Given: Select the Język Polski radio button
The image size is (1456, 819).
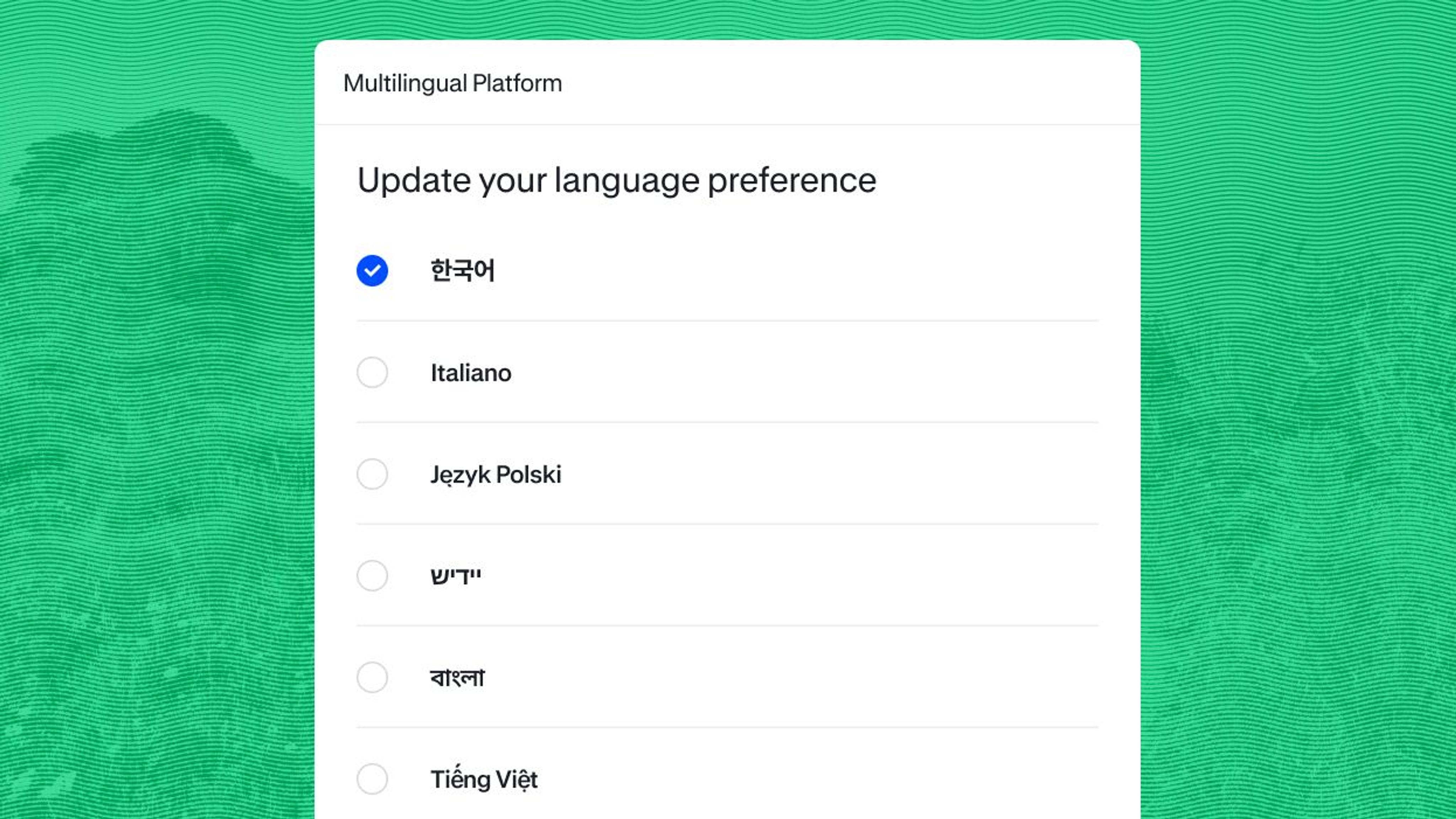Looking at the screenshot, I should [x=372, y=474].
